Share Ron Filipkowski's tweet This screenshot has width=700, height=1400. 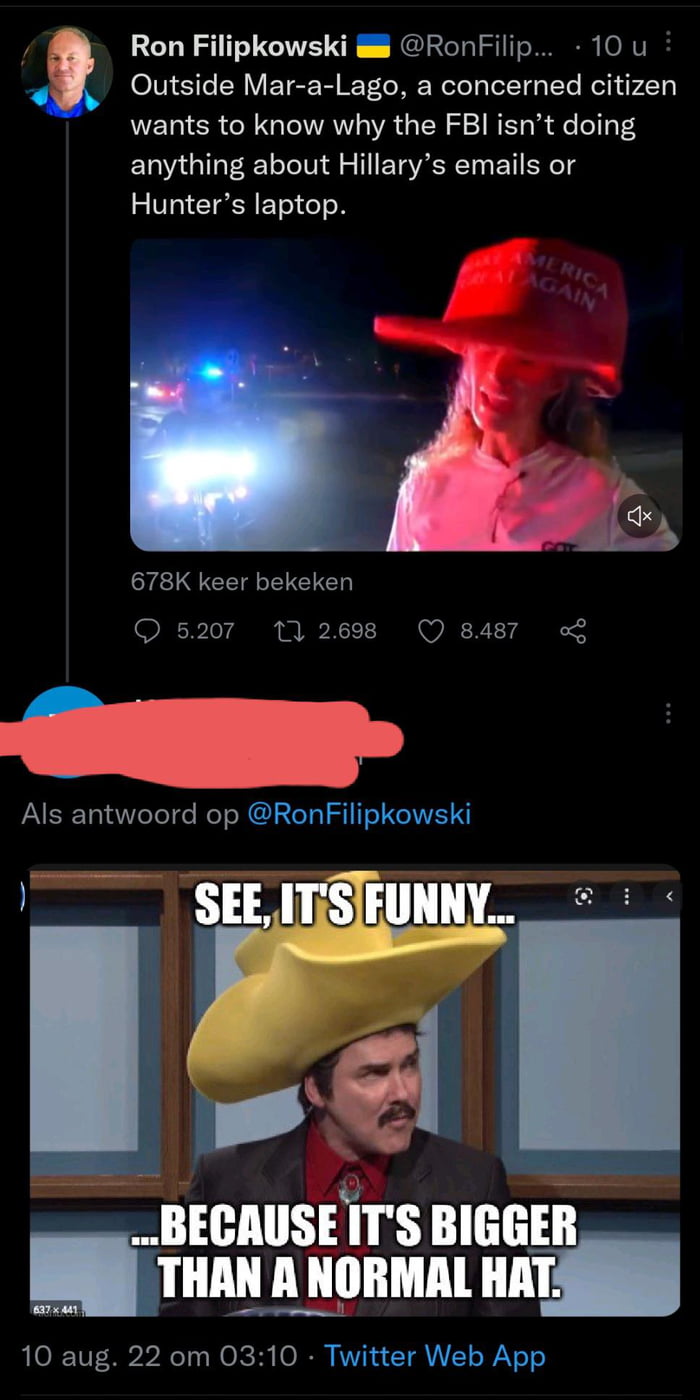click(x=573, y=630)
